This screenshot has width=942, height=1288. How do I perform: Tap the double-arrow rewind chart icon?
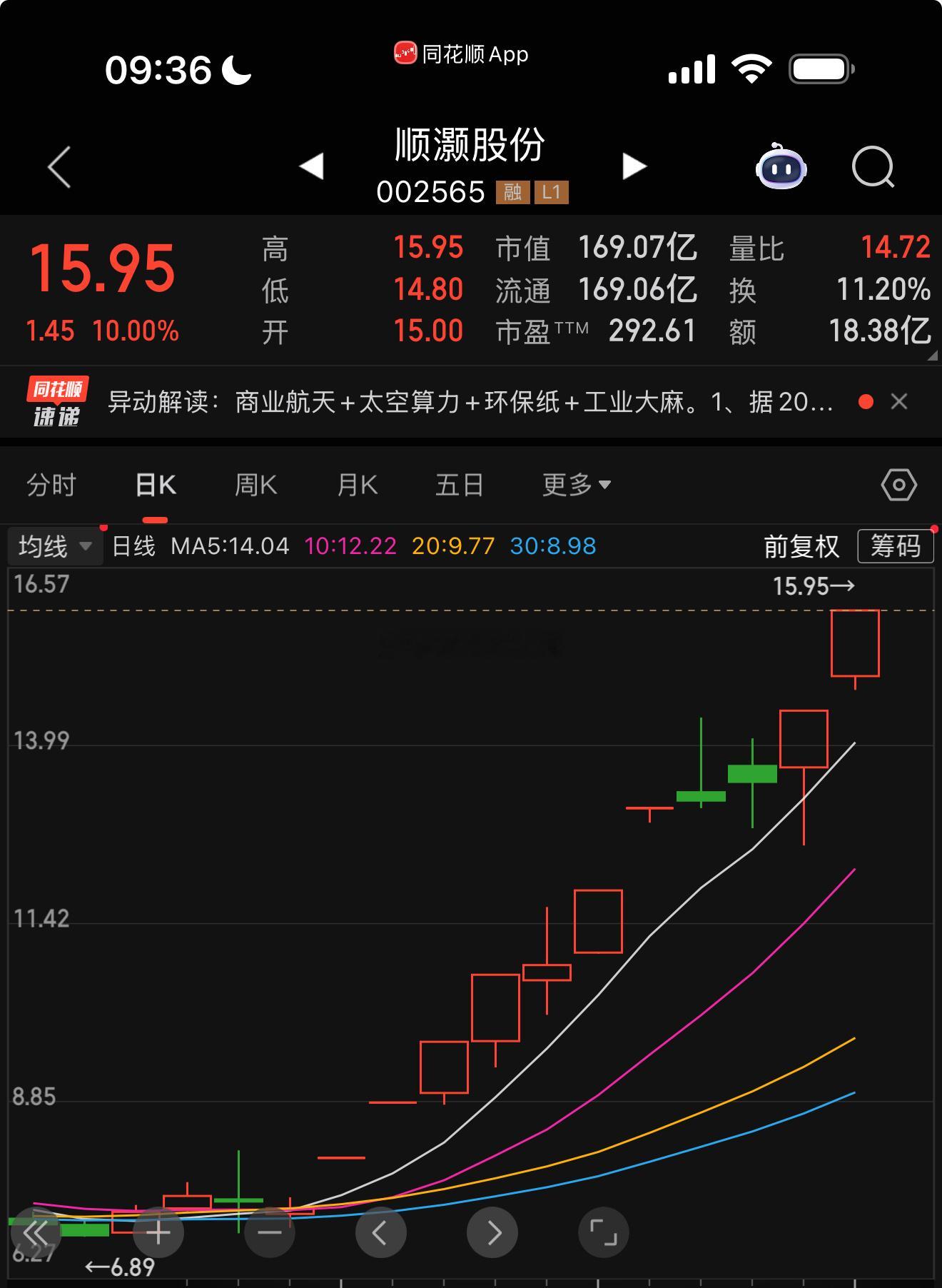coord(37,1232)
